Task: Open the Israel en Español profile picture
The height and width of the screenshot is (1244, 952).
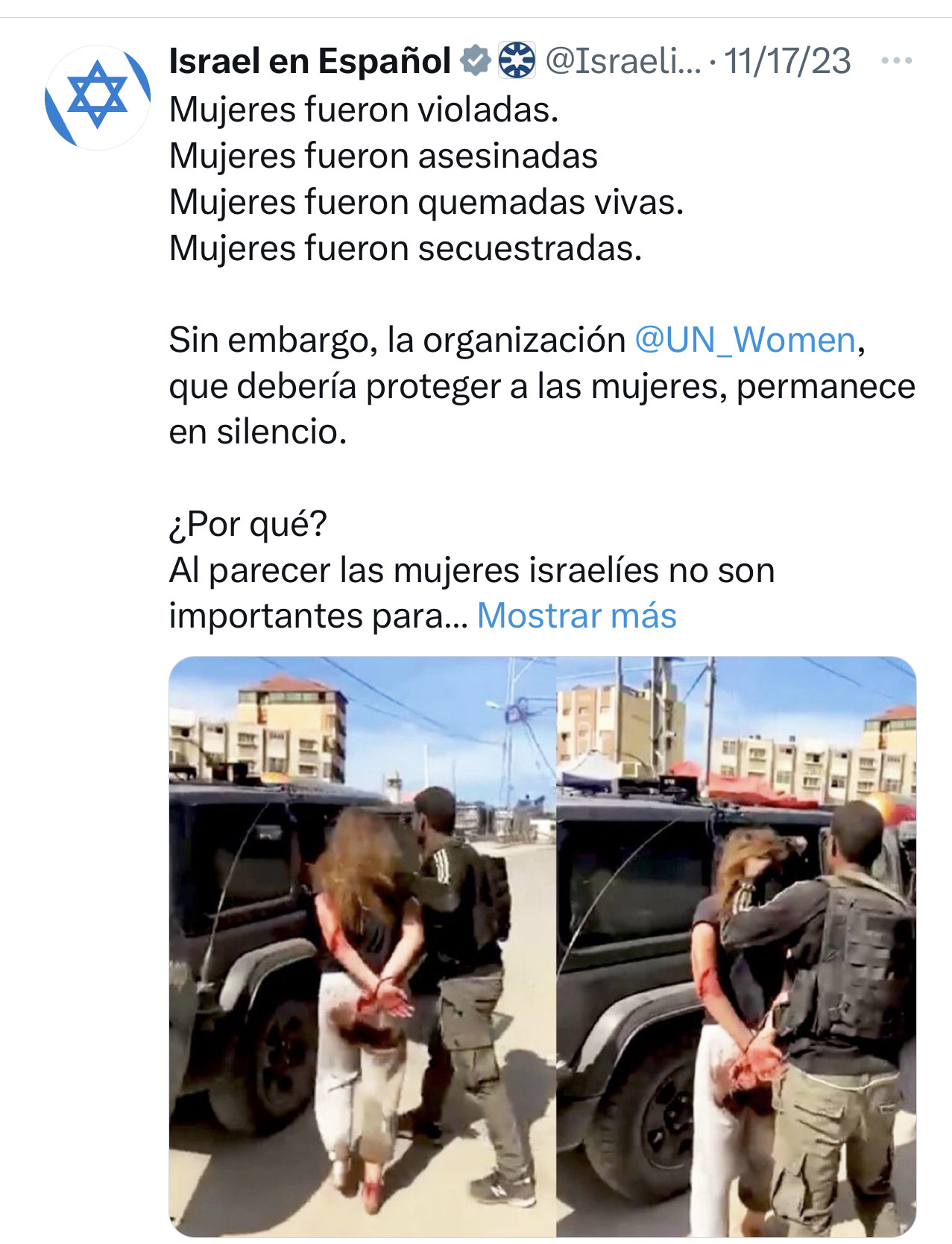Action: click(x=97, y=98)
